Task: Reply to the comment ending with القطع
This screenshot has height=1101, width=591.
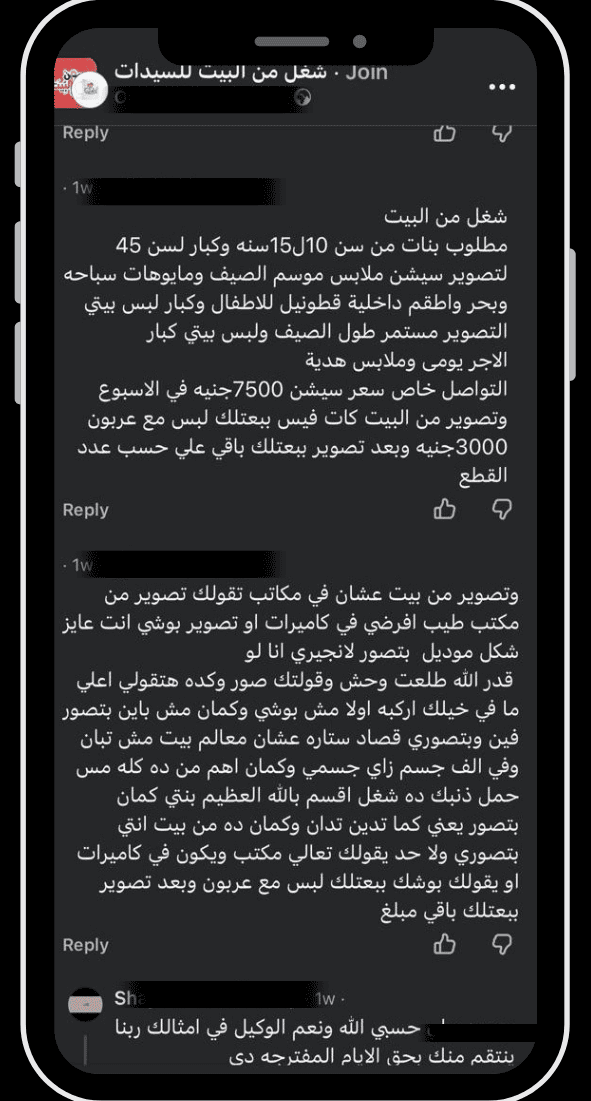Action: click(86, 510)
